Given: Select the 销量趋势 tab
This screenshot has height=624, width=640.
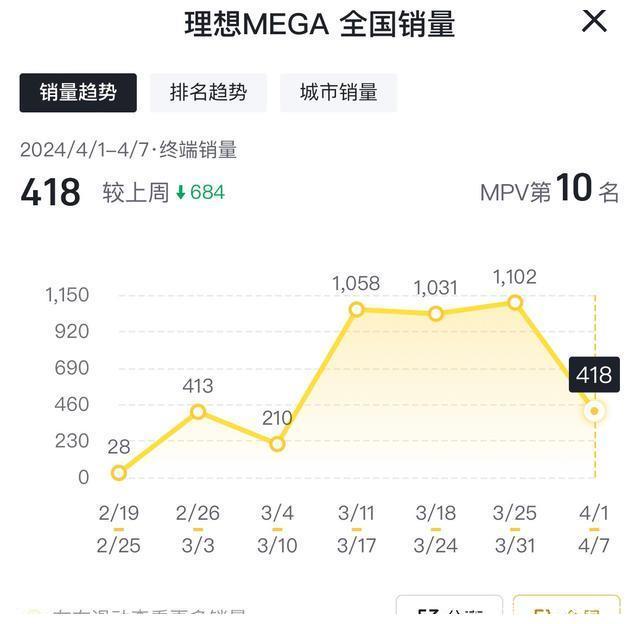Looking at the screenshot, I should [78, 93].
